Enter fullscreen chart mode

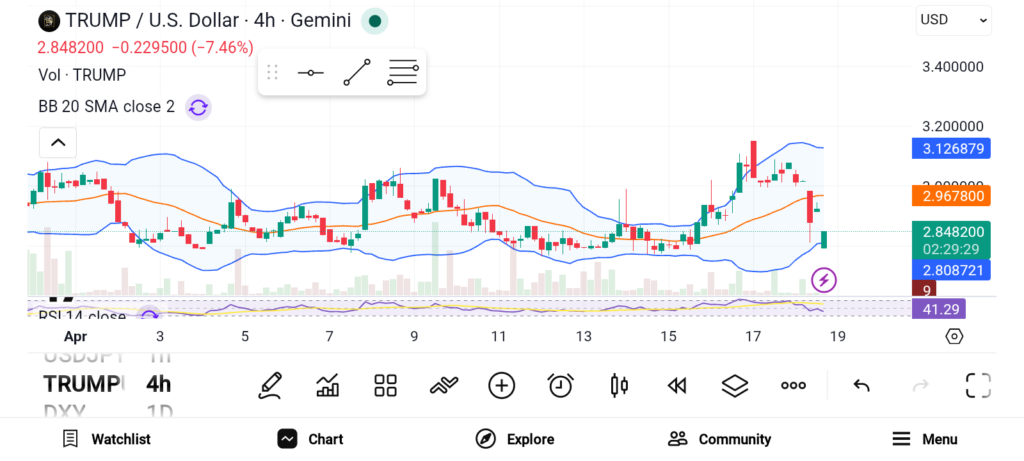(x=977, y=385)
